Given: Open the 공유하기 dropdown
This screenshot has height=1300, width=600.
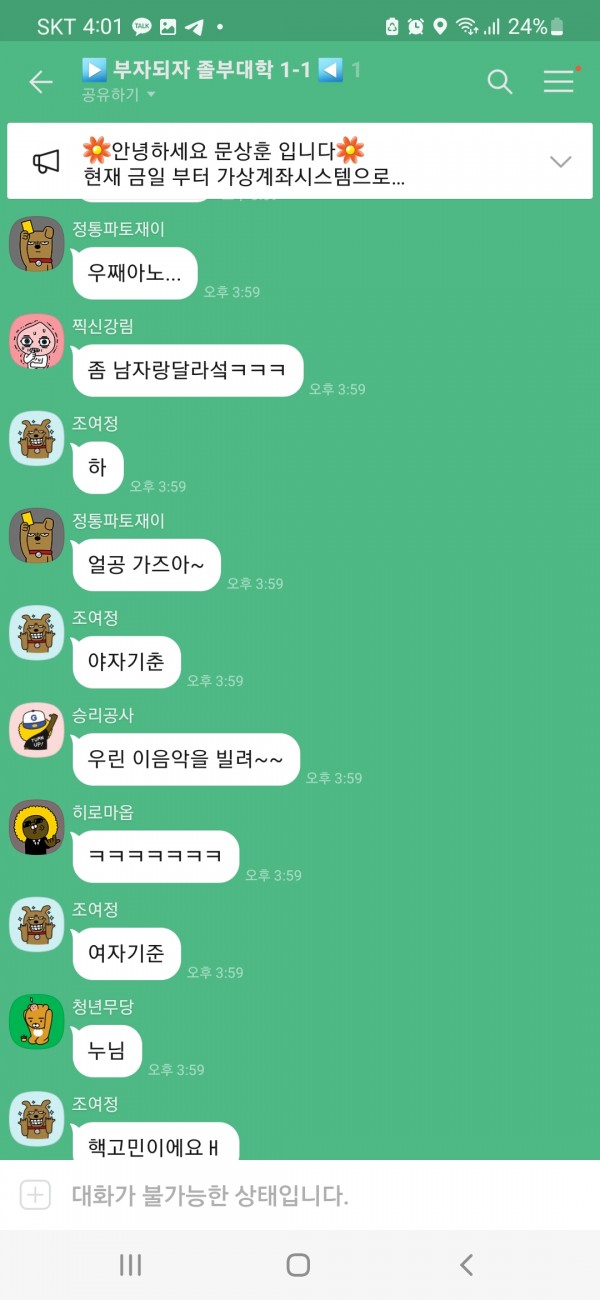Looking at the screenshot, I should tap(119, 95).
